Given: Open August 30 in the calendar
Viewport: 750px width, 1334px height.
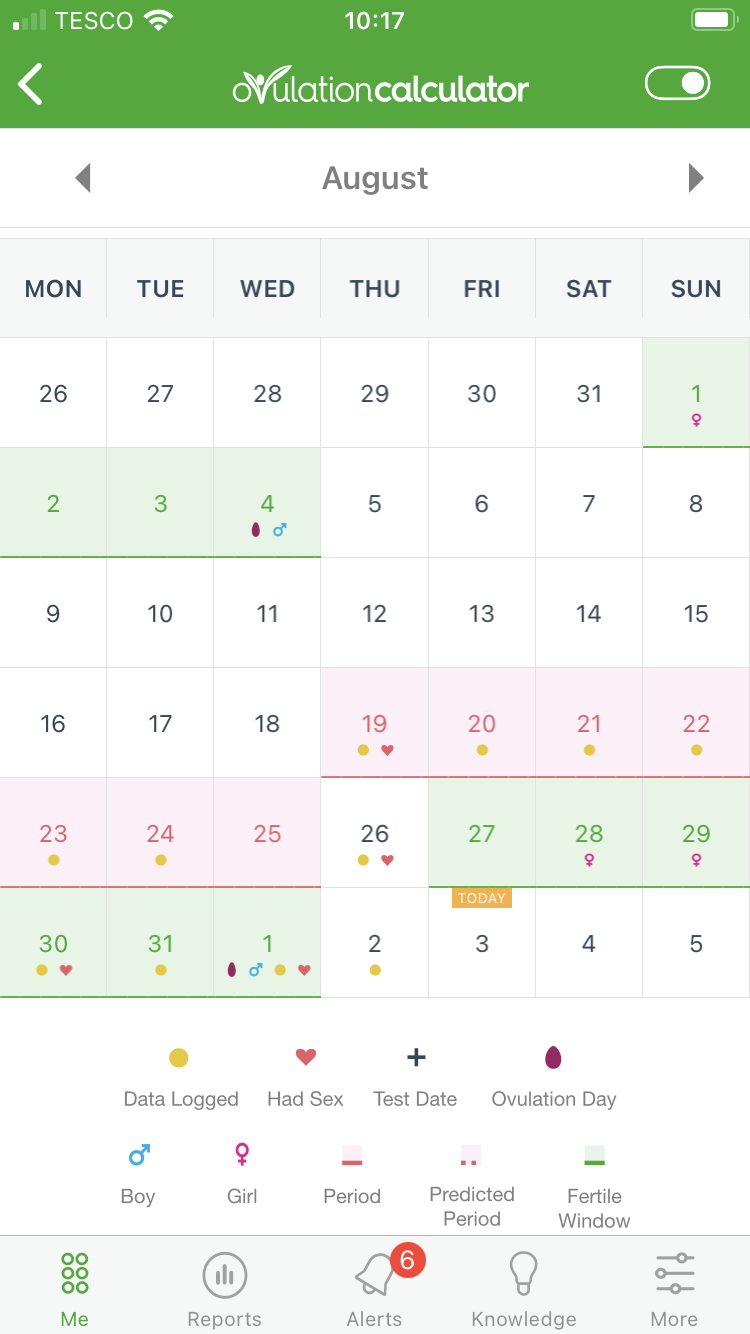Looking at the screenshot, I should (53, 943).
